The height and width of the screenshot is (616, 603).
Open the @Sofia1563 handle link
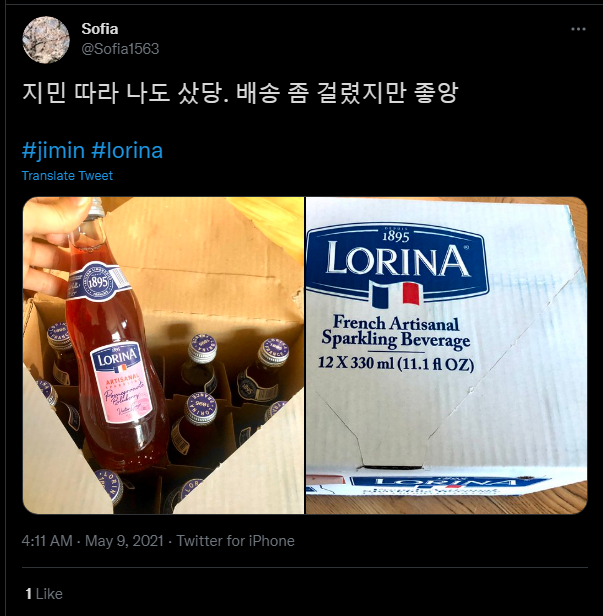pyautogui.click(x=120, y=49)
